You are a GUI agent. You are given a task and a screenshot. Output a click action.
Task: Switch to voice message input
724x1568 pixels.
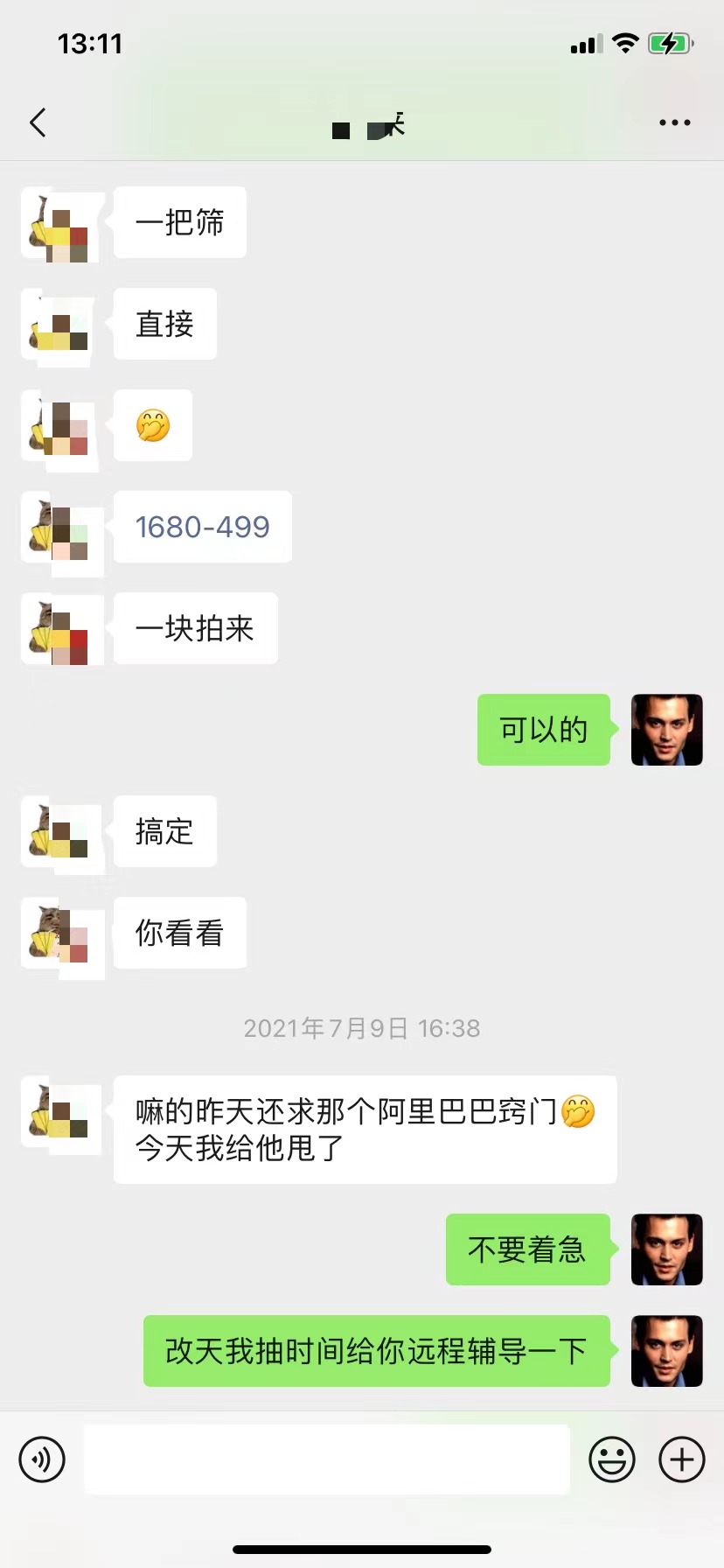(42, 1459)
